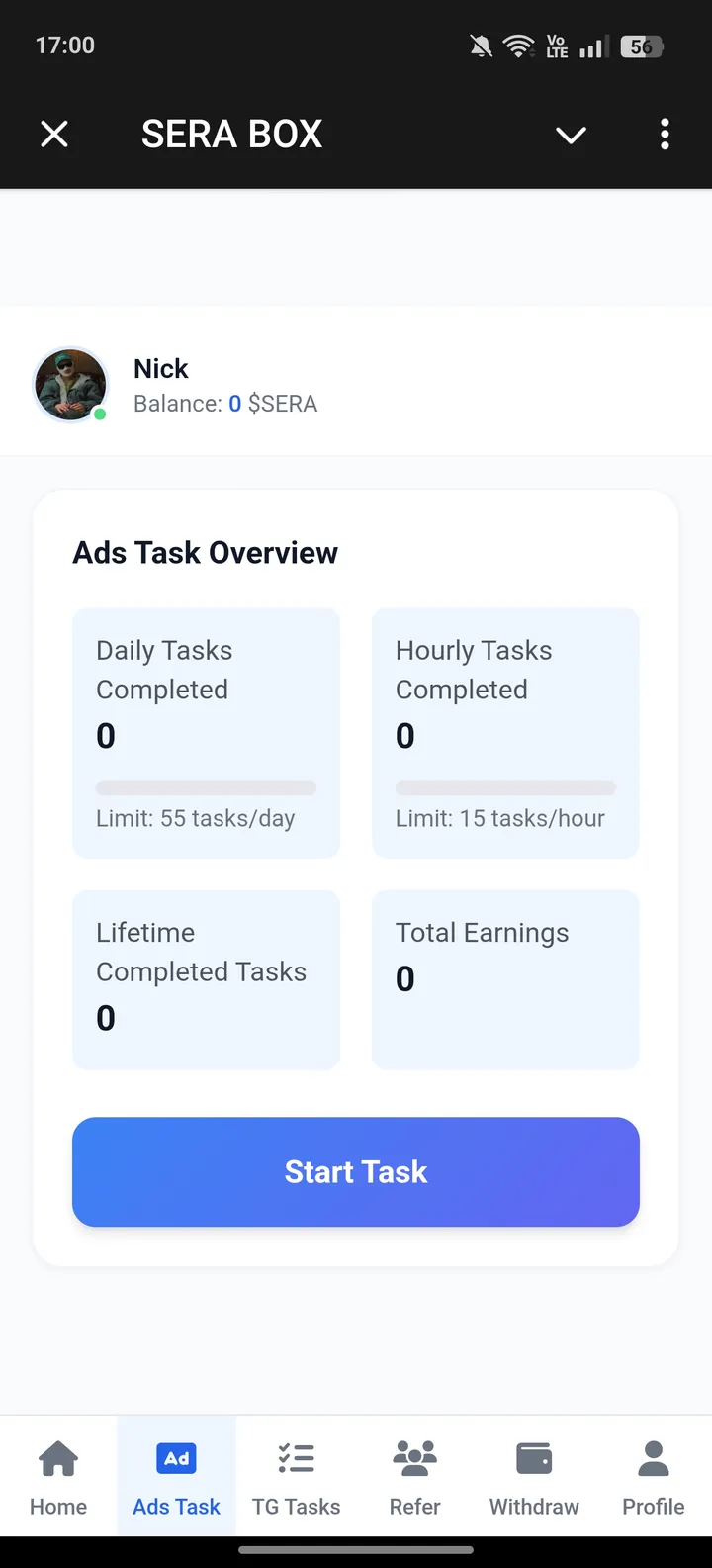Go to the Home tab
The height and width of the screenshot is (1568, 712).
58,1477
